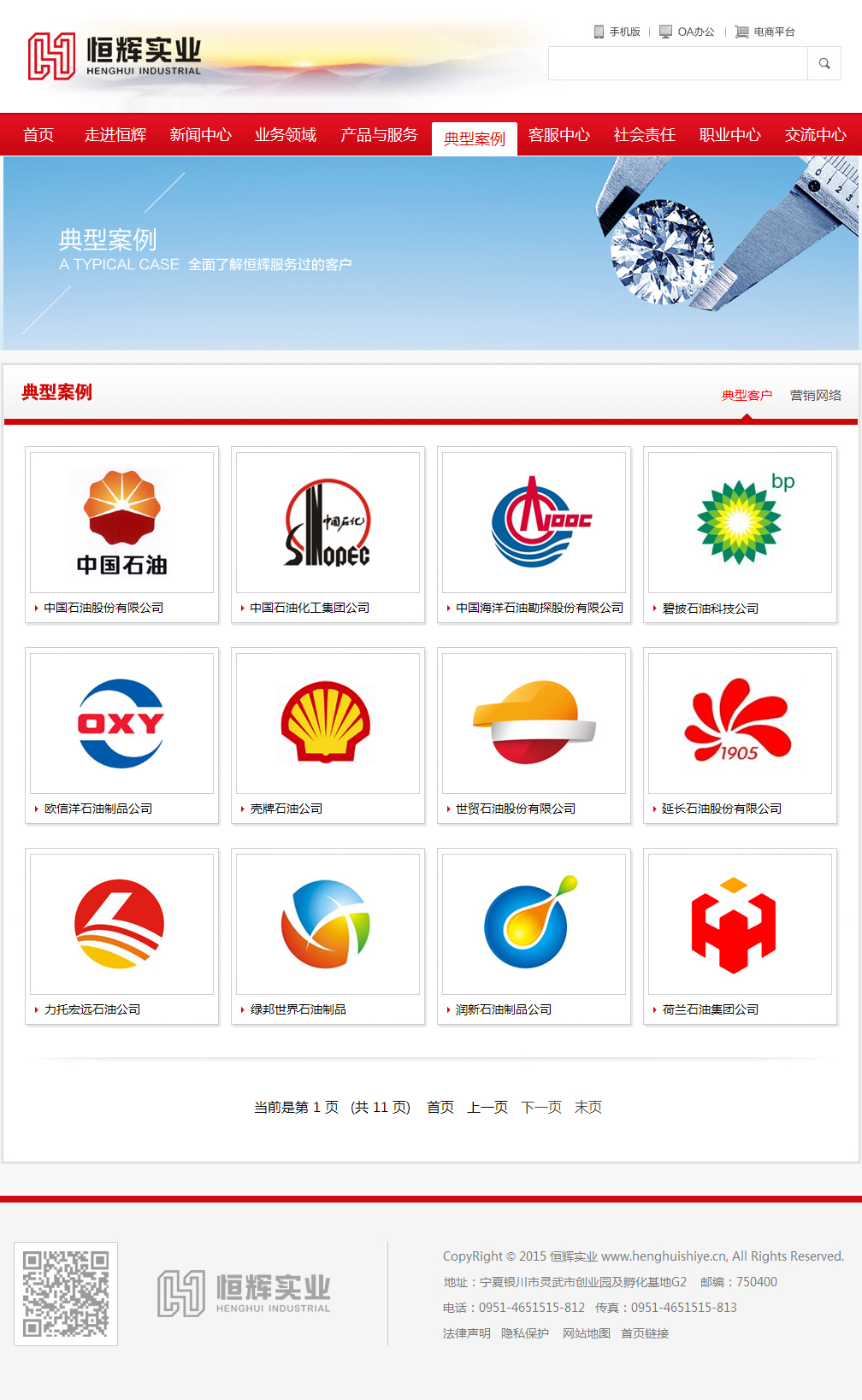Switch to the 营销网络 tab
The image size is (862, 1400).
coord(815,395)
